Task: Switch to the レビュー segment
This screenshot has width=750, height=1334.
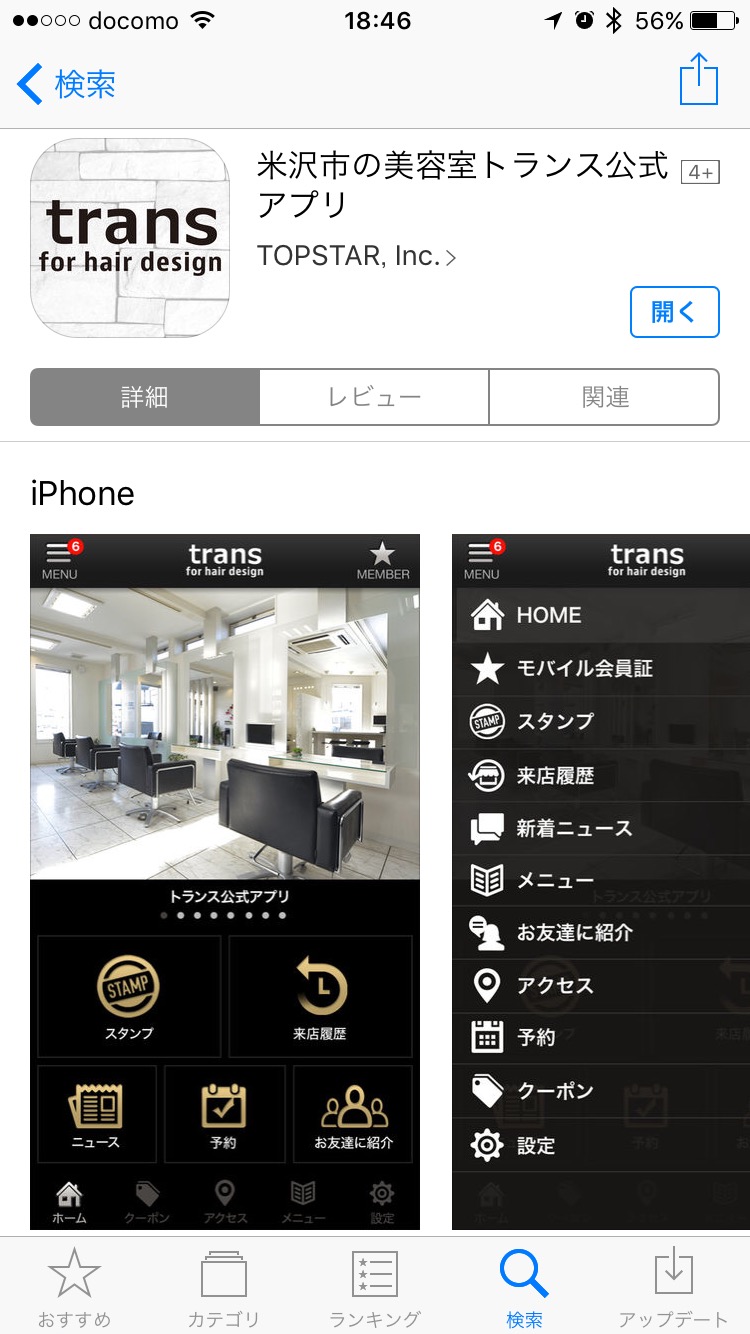Action: tap(374, 397)
